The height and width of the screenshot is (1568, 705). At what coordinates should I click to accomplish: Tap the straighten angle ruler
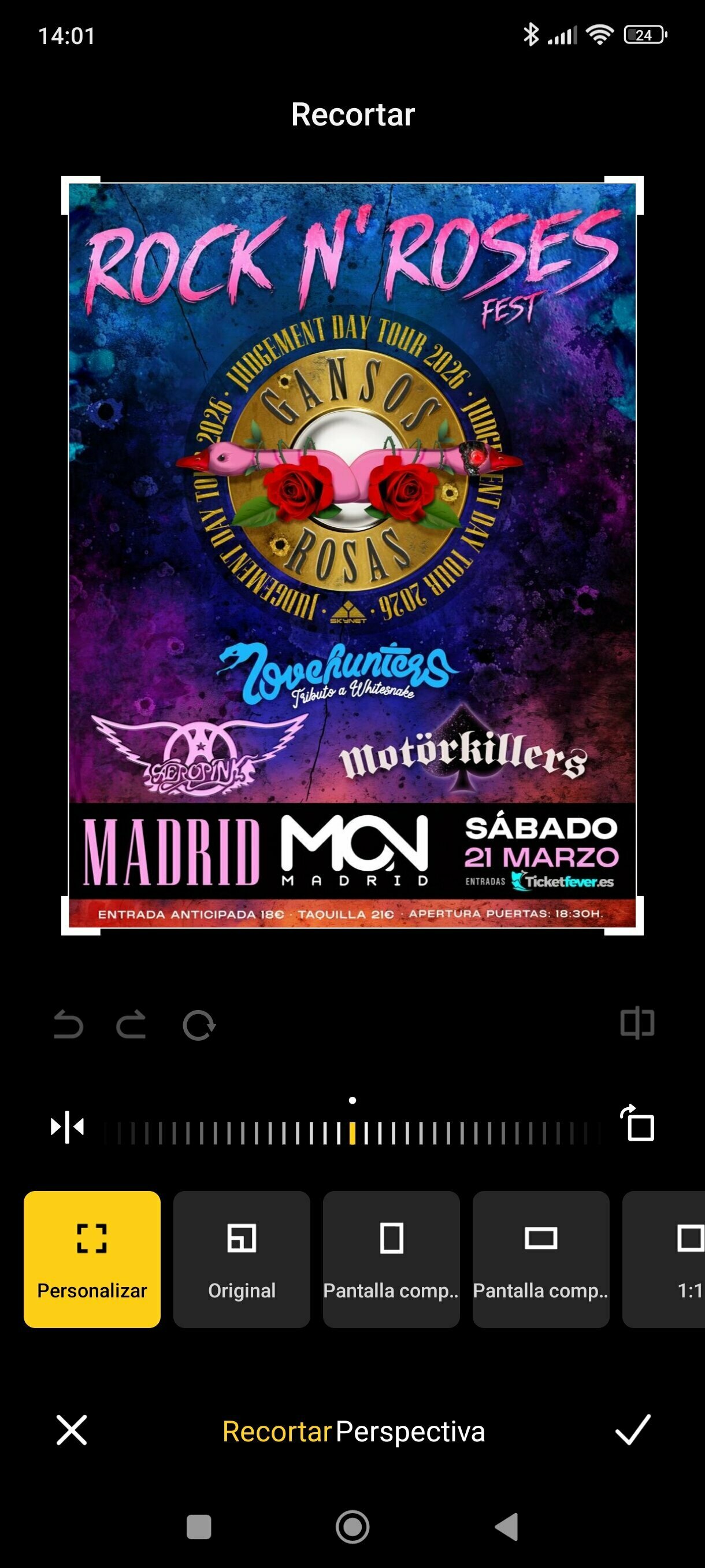(x=352, y=1133)
